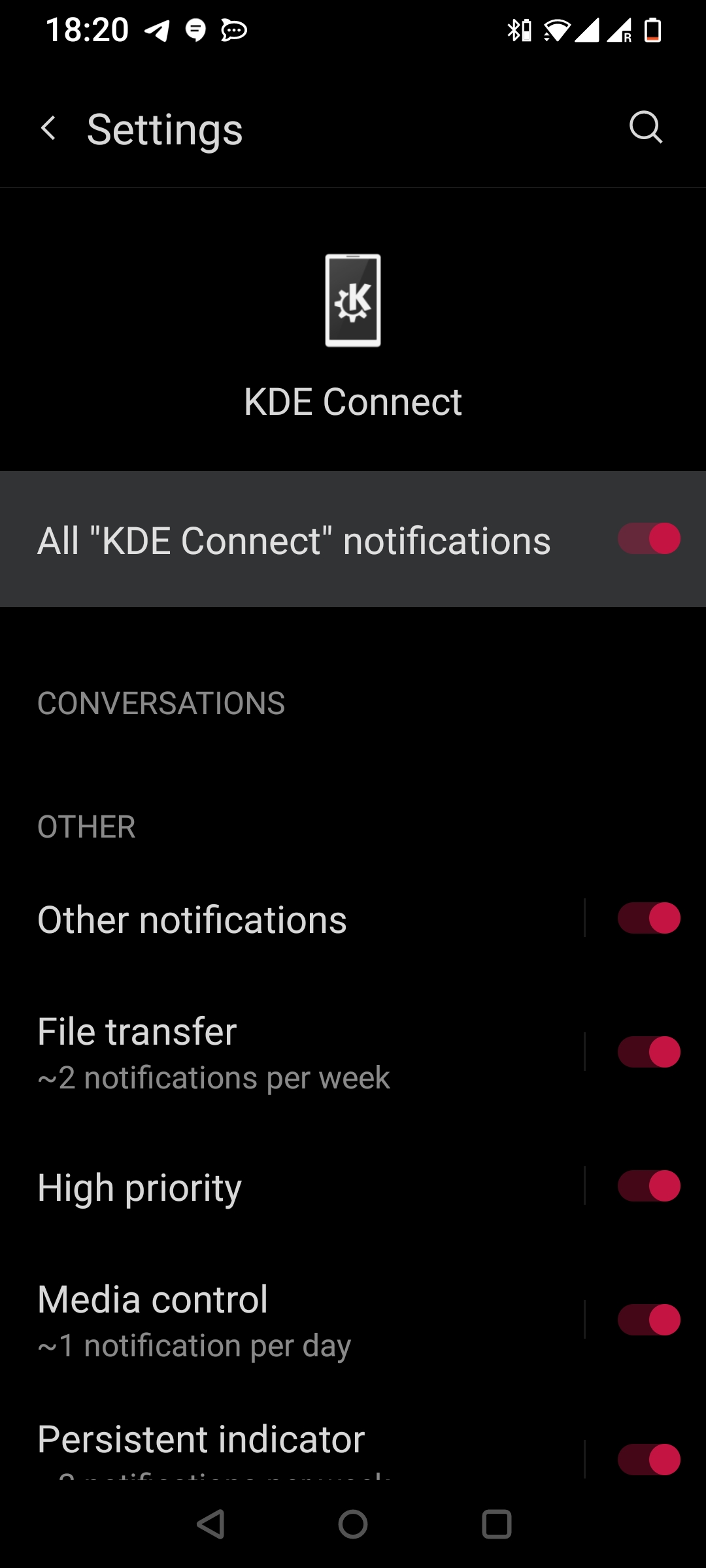Open Media control notification settings
Image resolution: width=706 pixels, height=1568 pixels.
tap(193, 1320)
